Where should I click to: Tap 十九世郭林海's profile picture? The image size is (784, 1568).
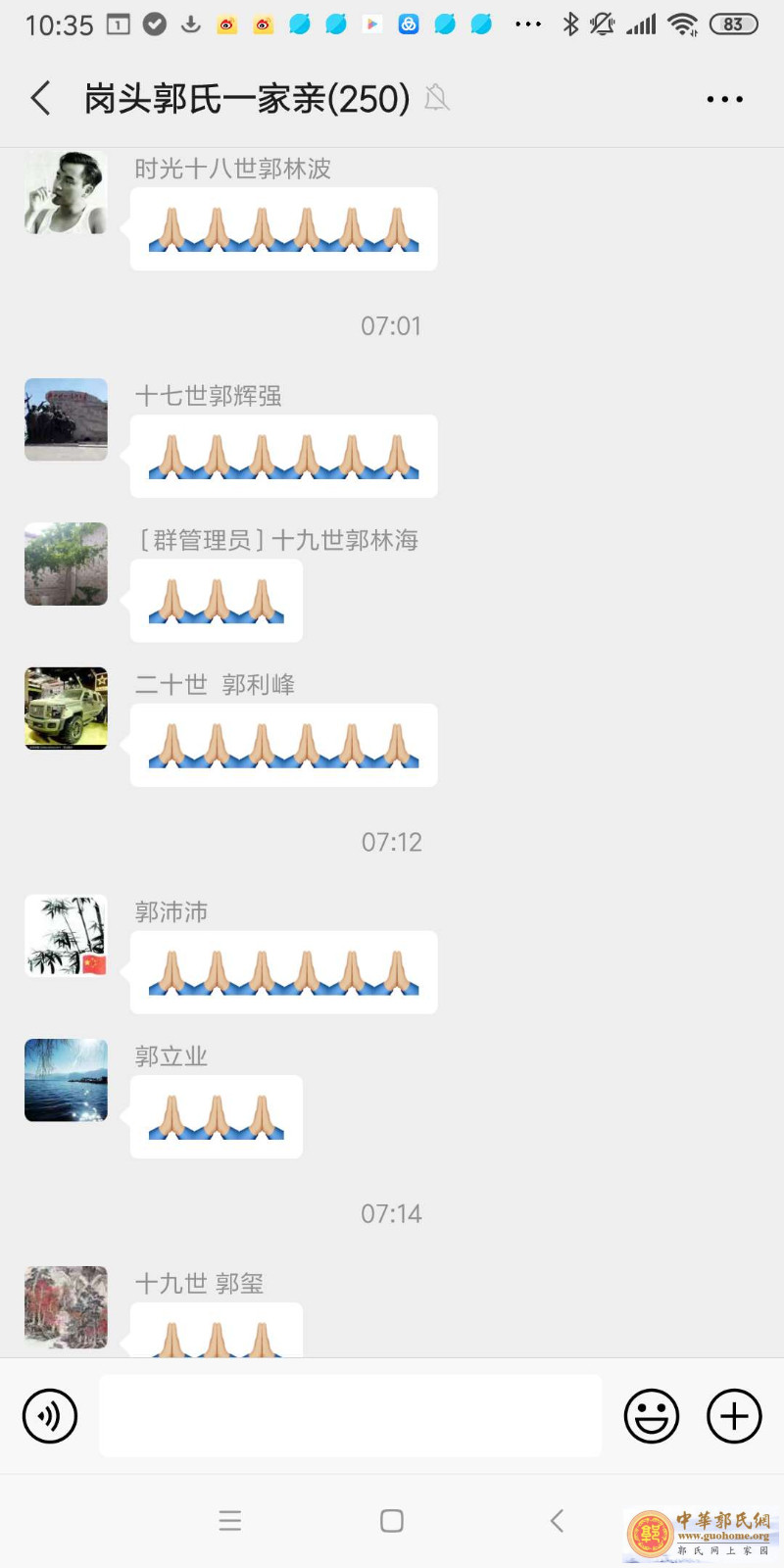click(66, 563)
